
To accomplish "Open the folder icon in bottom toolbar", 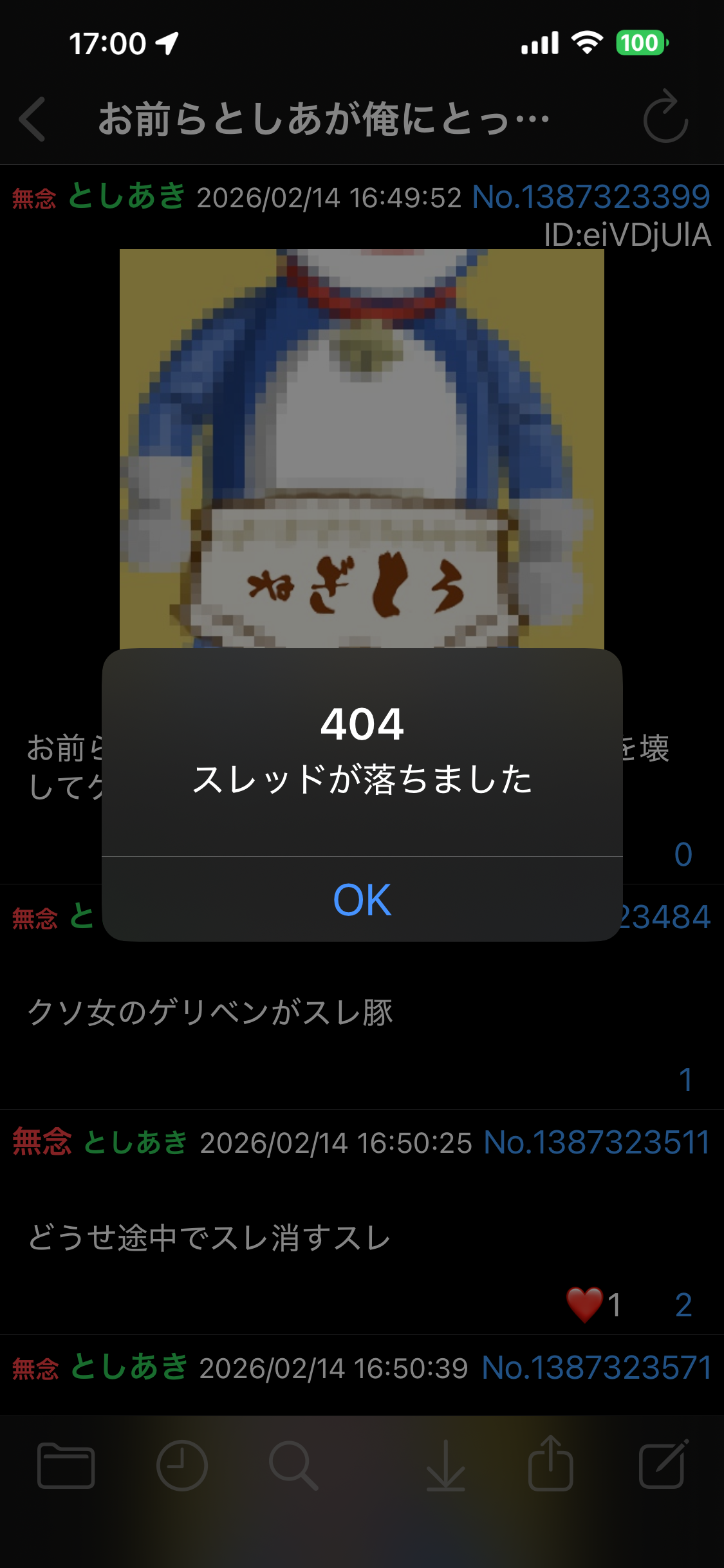I will 66,1466.
